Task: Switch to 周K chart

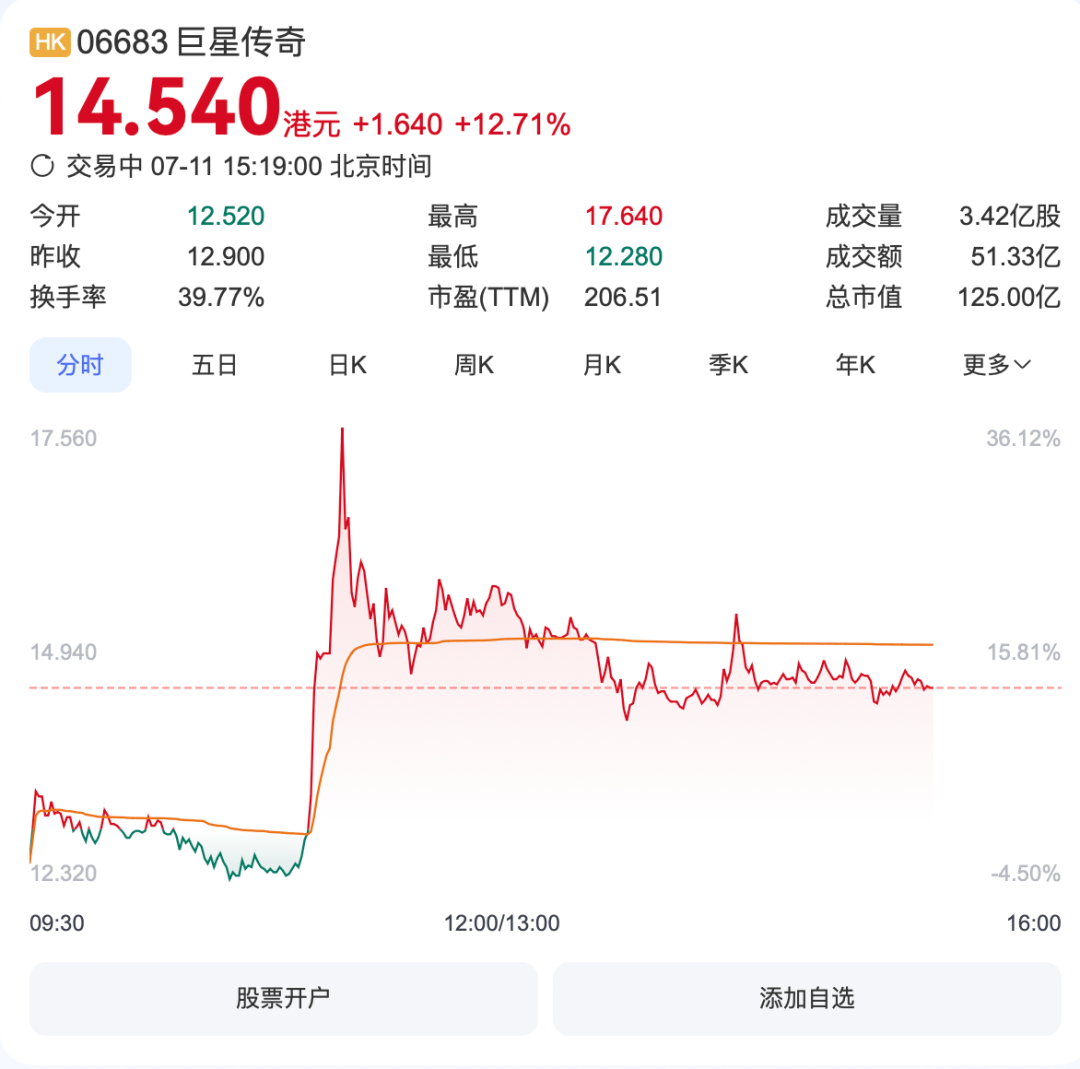Action: click(x=474, y=365)
